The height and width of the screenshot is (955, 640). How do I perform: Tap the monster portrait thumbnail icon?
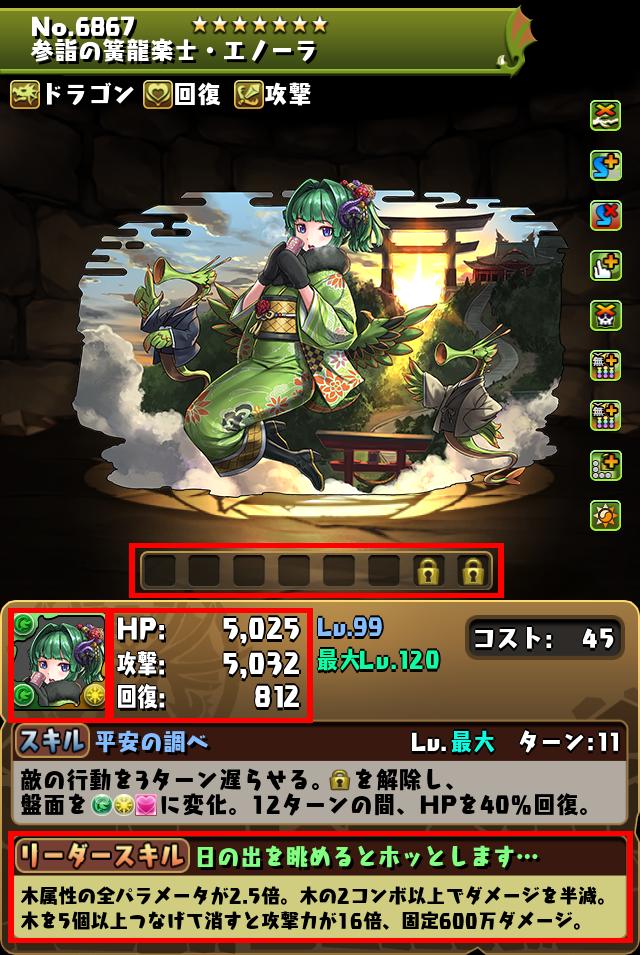click(57, 663)
